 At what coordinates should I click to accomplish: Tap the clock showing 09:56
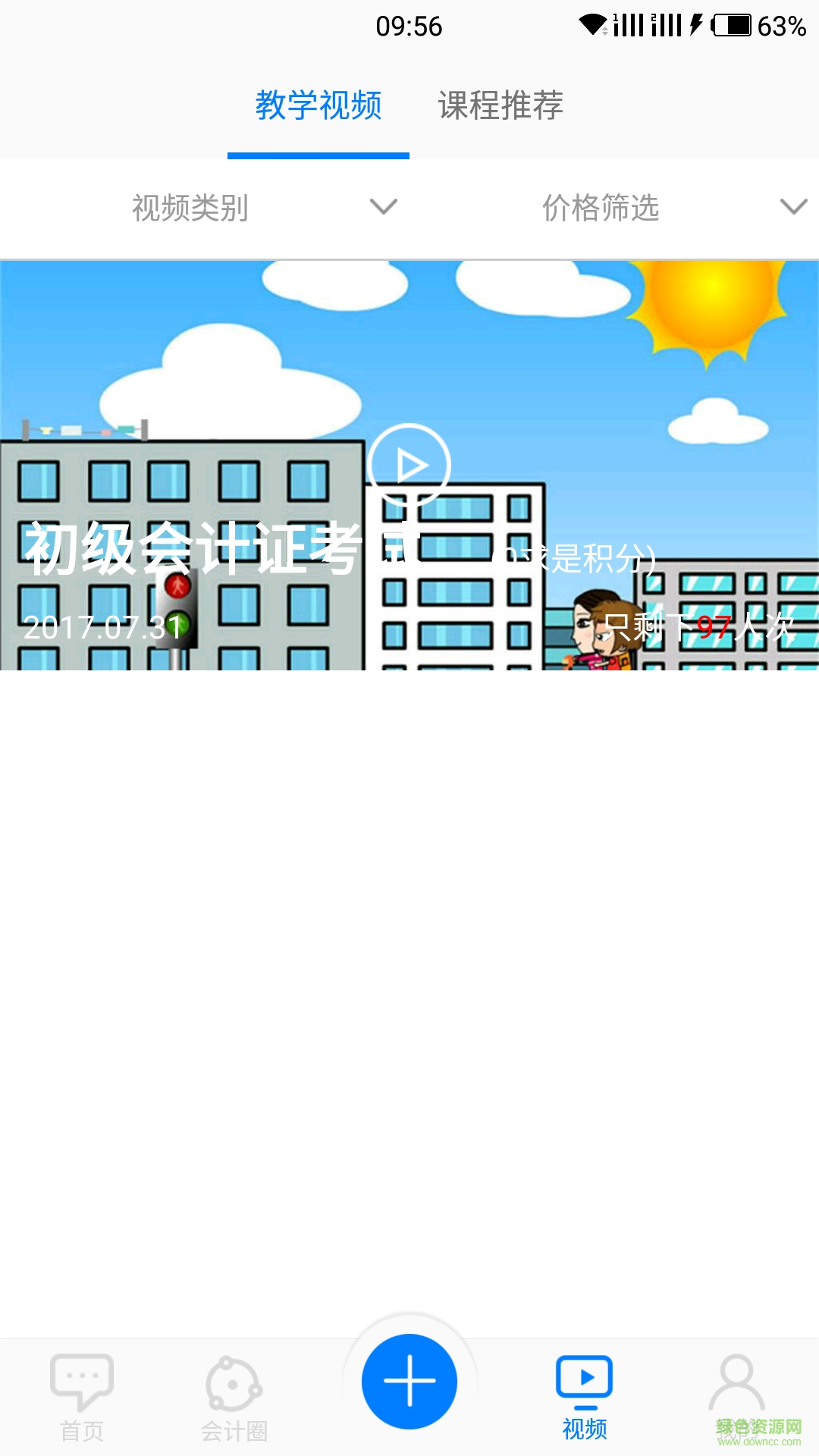[x=408, y=25]
